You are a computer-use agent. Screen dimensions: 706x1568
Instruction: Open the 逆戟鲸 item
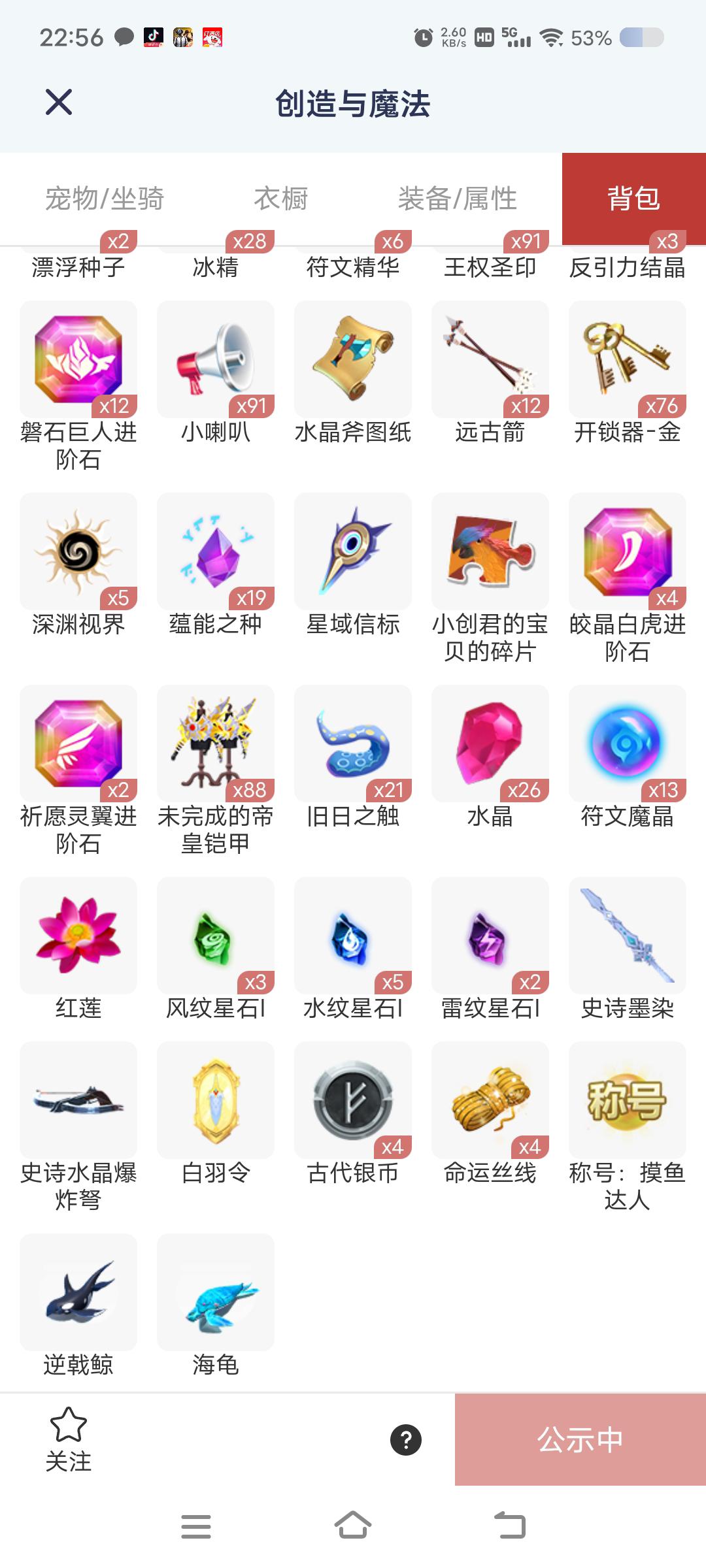[x=78, y=1293]
